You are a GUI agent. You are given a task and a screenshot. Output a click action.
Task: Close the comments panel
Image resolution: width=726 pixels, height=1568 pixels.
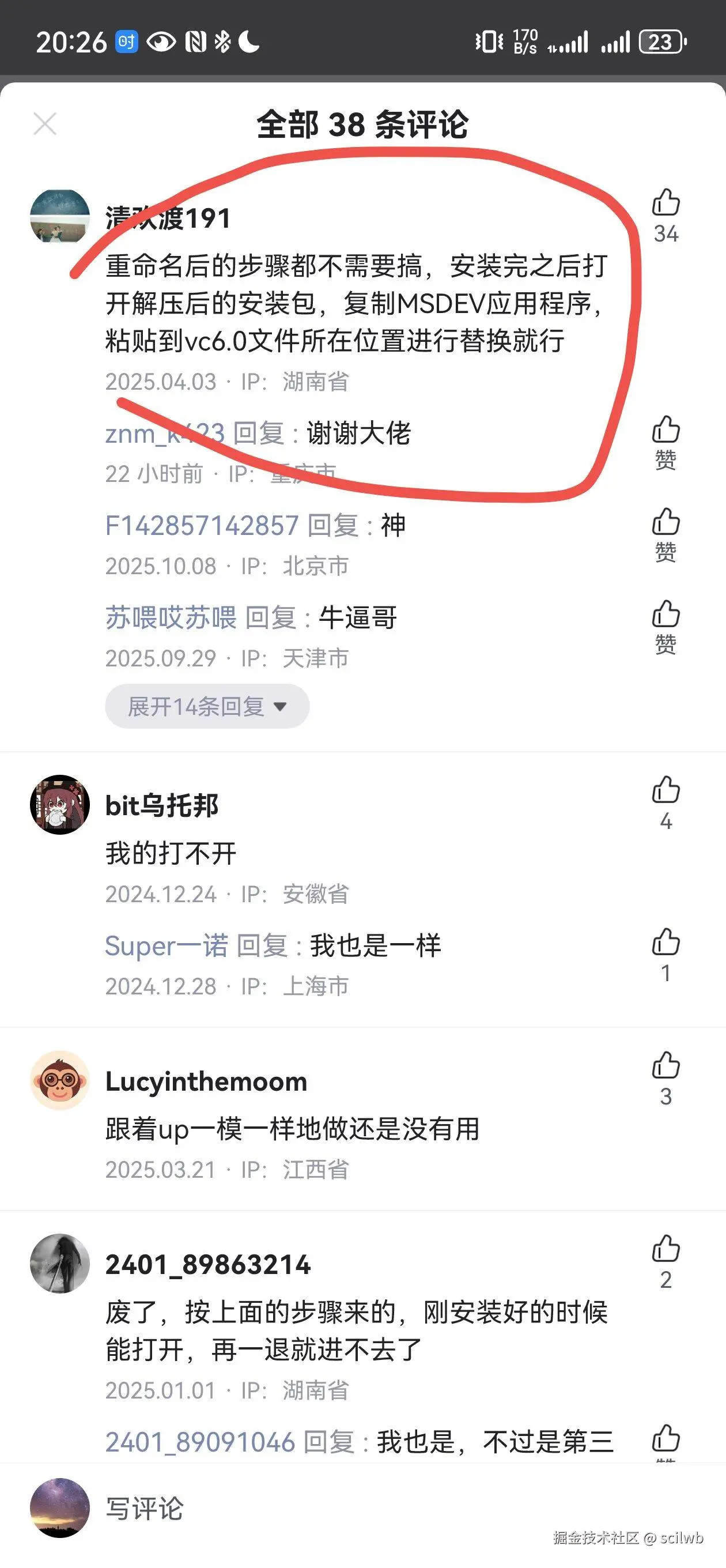point(45,124)
